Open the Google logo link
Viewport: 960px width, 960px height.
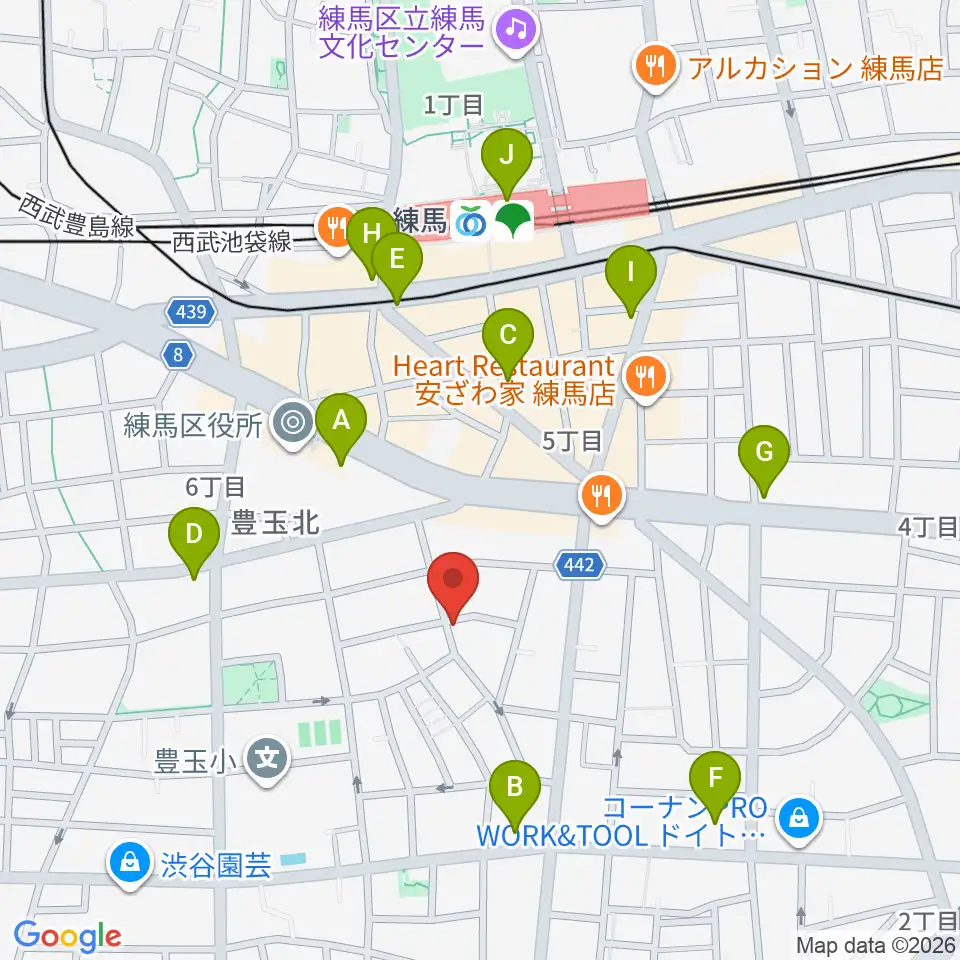[x=67, y=936]
